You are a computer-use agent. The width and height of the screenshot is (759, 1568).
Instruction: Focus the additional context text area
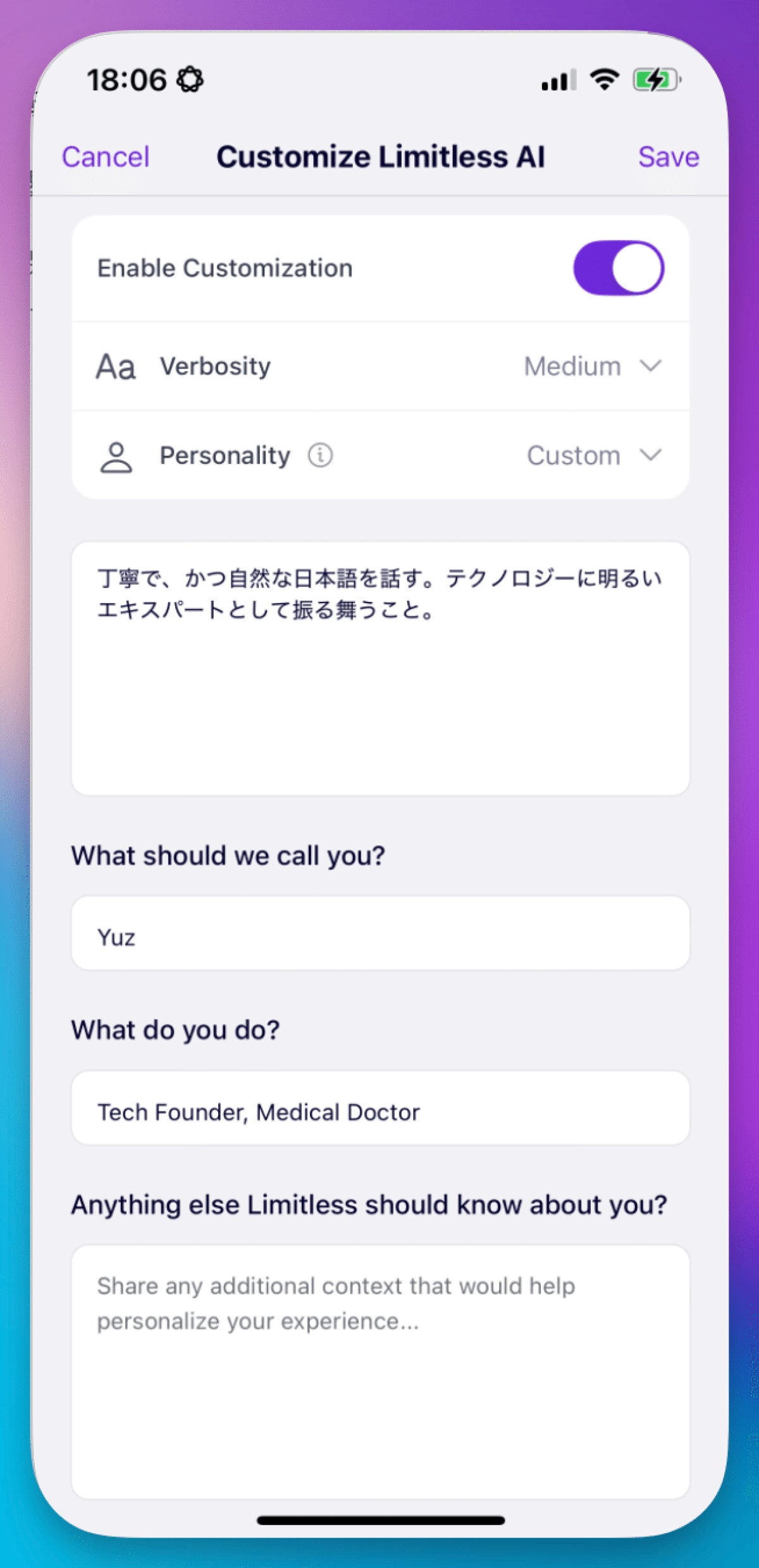tap(379, 1371)
